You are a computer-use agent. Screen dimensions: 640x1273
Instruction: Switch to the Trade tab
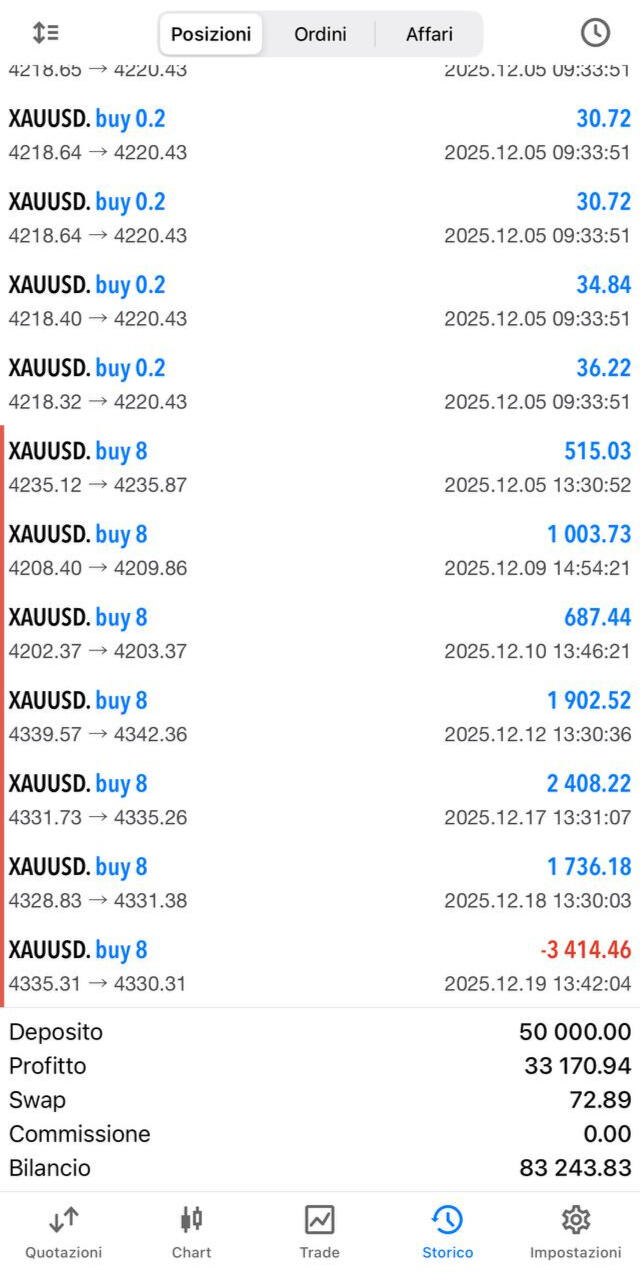319,1231
